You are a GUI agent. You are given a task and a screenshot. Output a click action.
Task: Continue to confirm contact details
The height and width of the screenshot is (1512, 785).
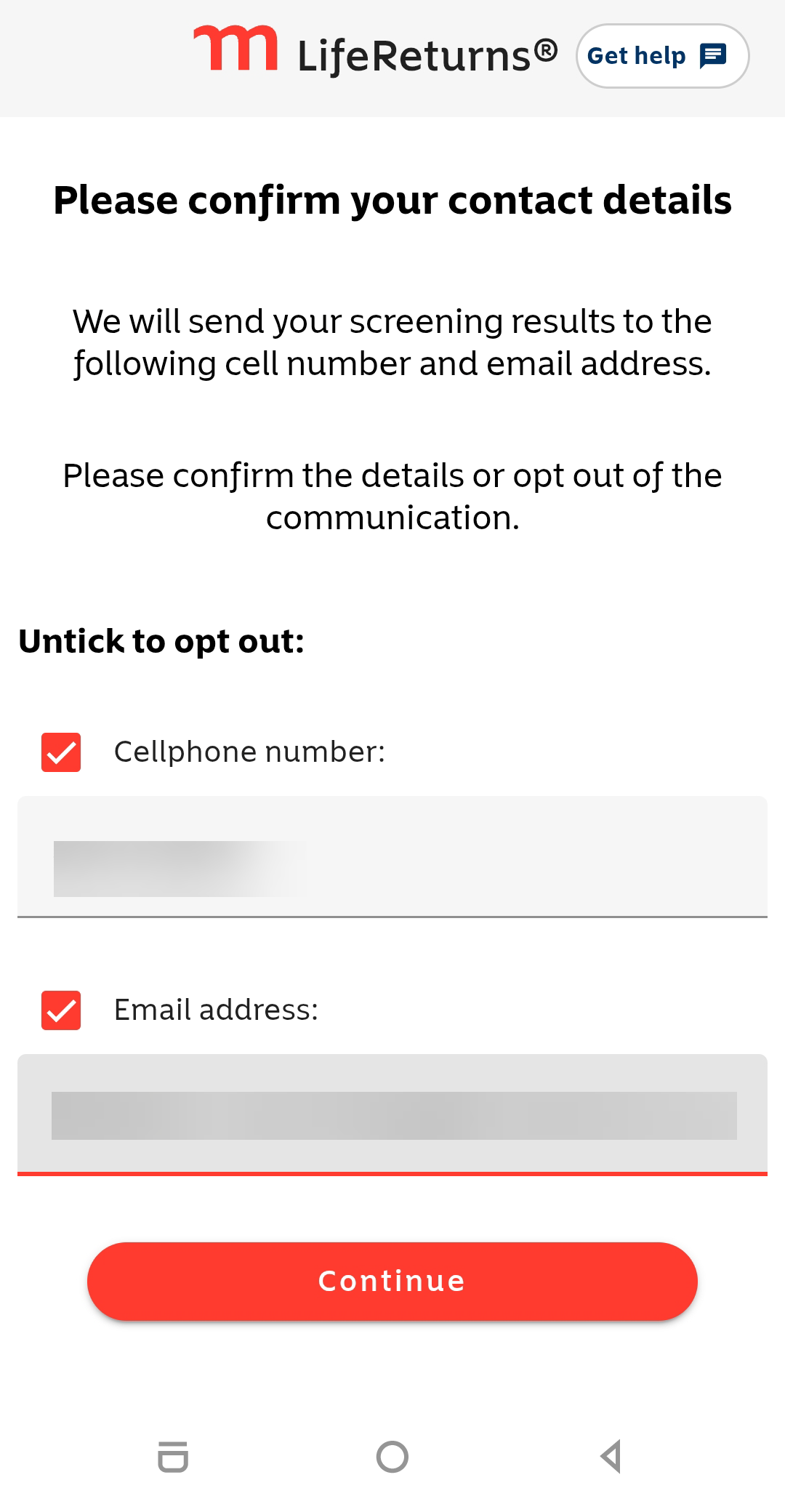[392, 1281]
